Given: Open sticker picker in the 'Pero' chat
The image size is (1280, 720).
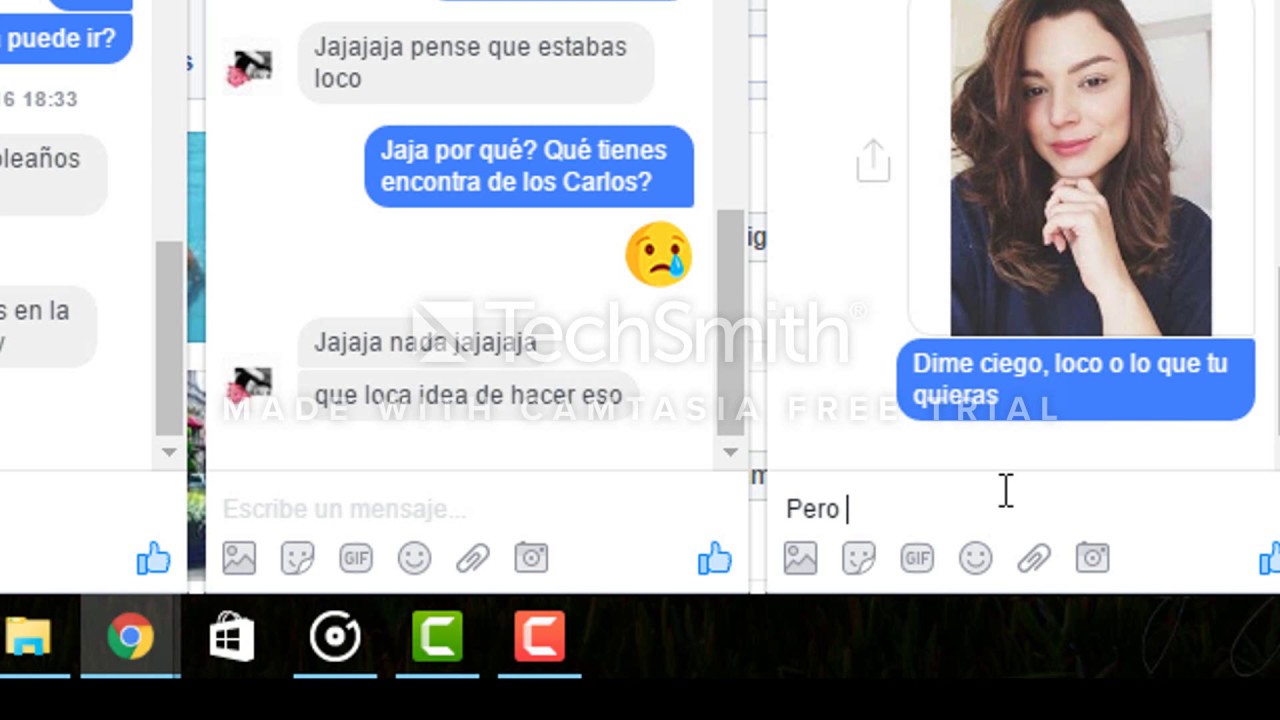Looking at the screenshot, I should point(858,558).
